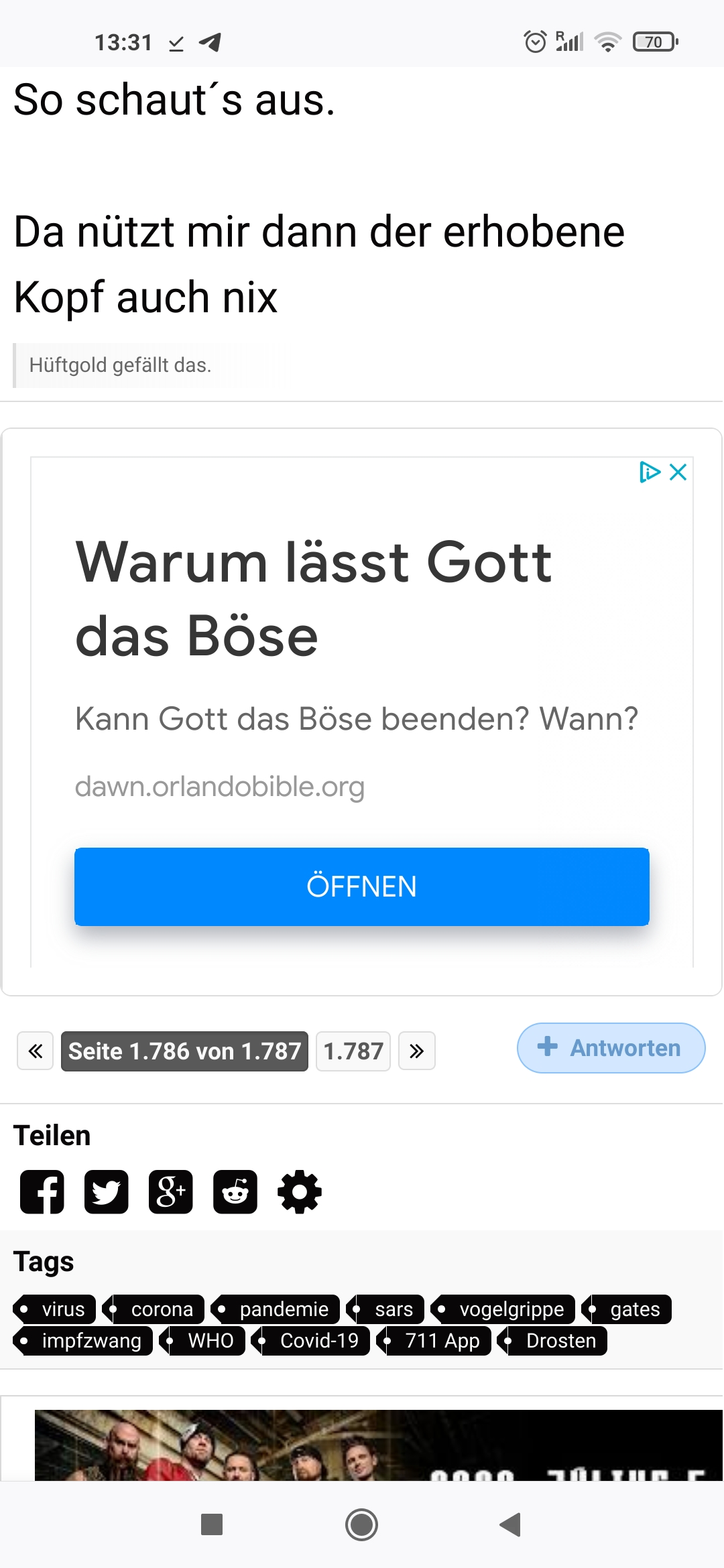
Task: Share this thread on Facebook
Action: click(x=42, y=1192)
